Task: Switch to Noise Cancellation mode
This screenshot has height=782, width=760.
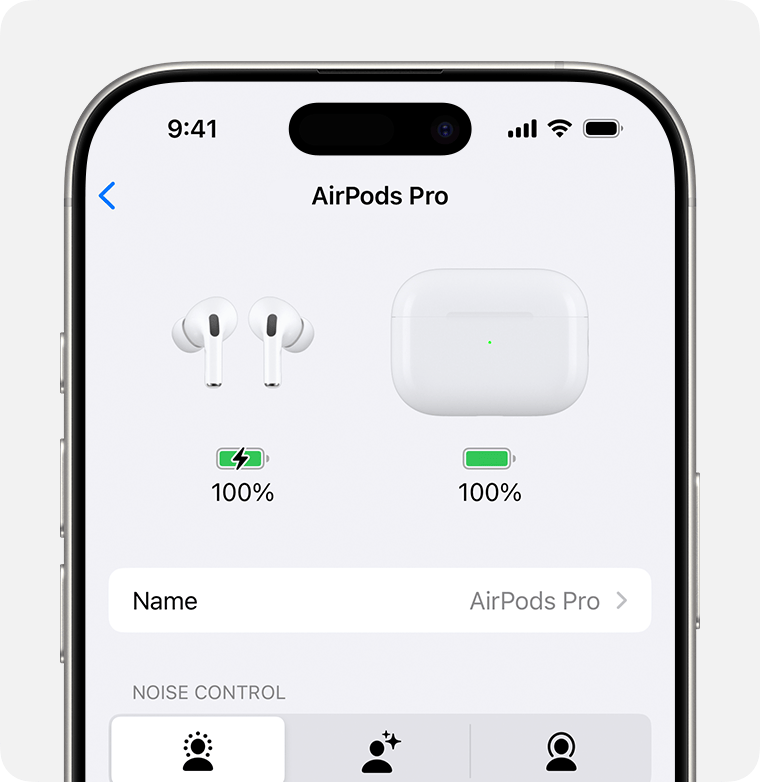Action: tap(561, 751)
